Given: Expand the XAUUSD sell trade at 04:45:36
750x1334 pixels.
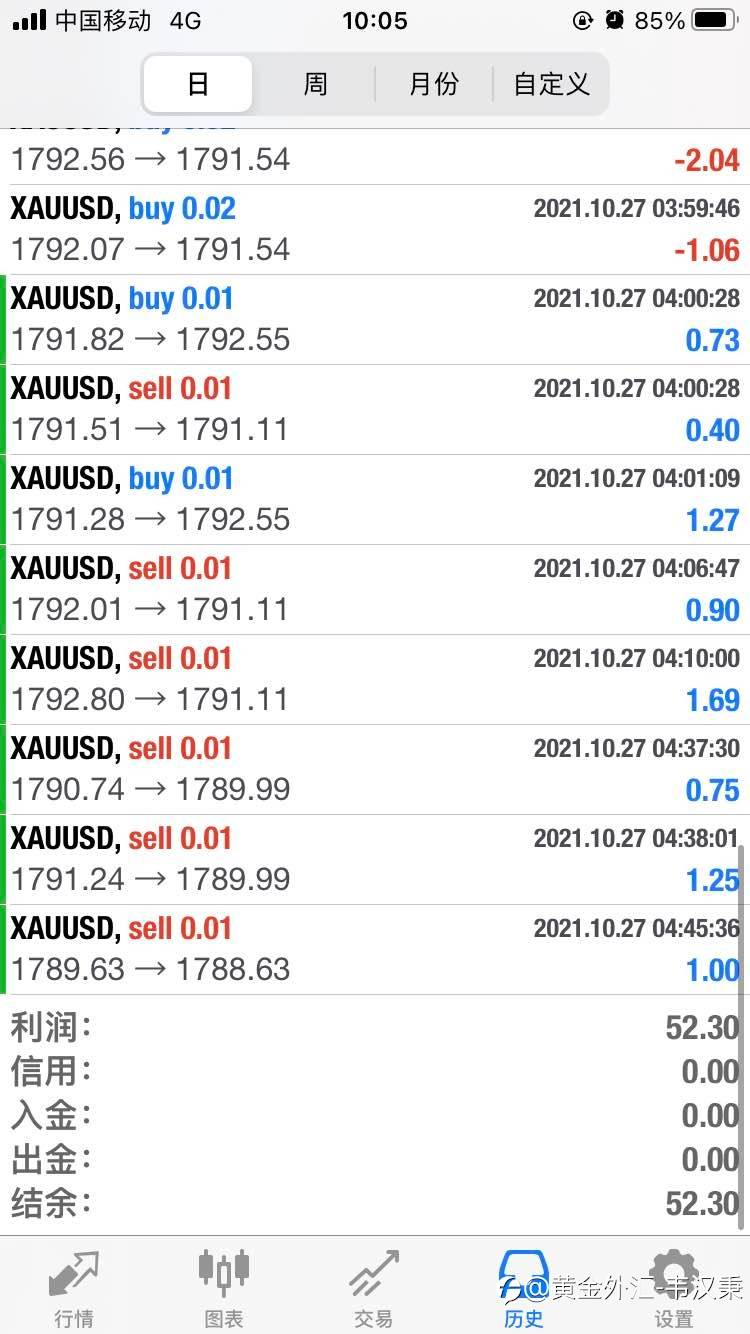Looking at the screenshot, I should click(x=375, y=949).
